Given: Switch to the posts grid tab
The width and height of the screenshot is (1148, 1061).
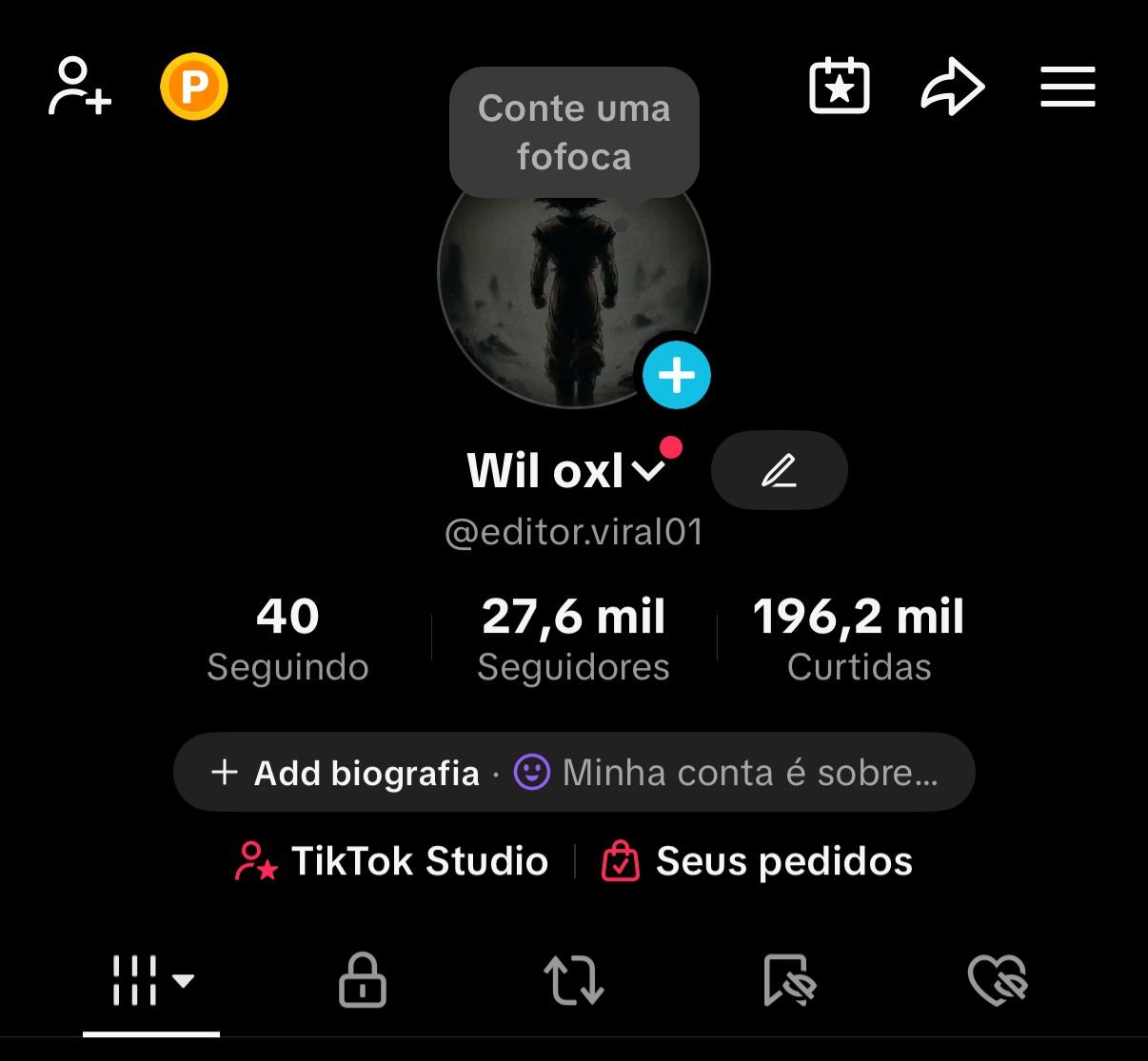Looking at the screenshot, I should click(x=150, y=980).
